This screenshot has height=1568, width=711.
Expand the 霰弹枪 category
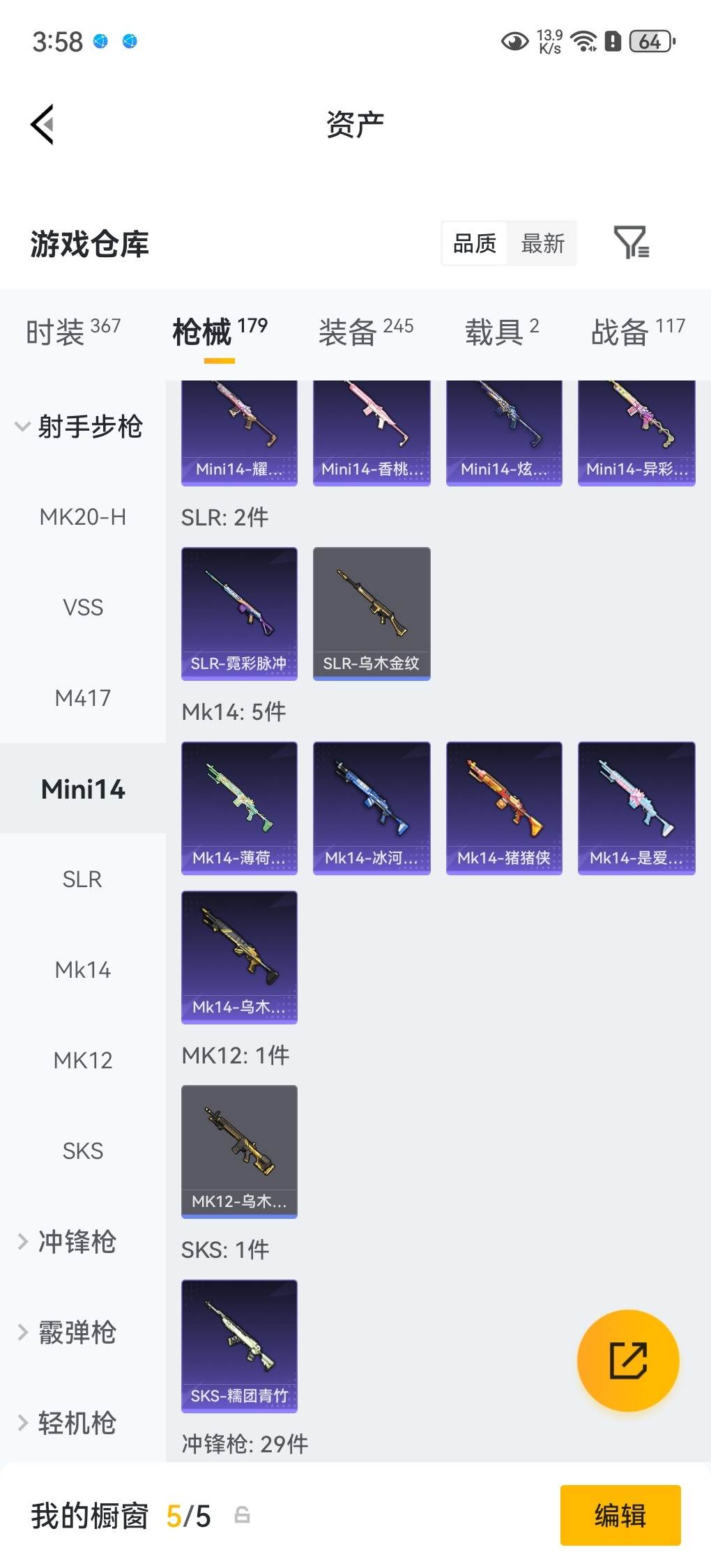77,1332
